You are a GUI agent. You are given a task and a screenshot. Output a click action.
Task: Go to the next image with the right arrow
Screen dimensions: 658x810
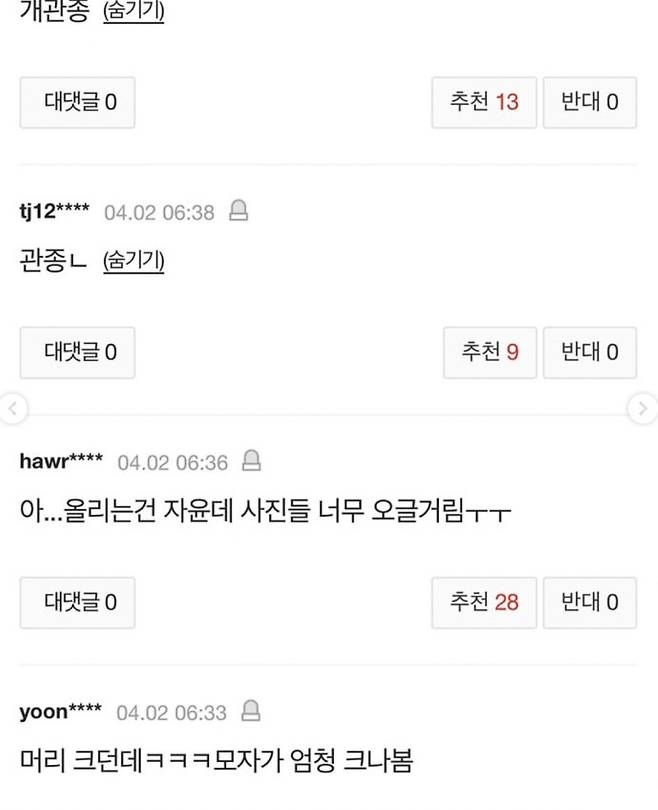click(641, 408)
